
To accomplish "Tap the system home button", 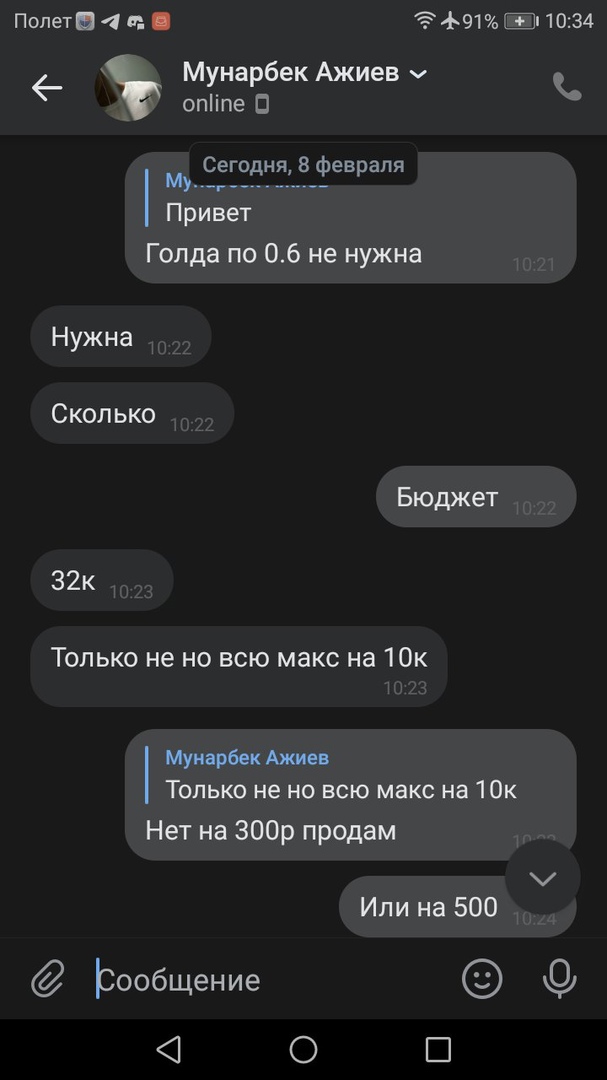I will (303, 1049).
